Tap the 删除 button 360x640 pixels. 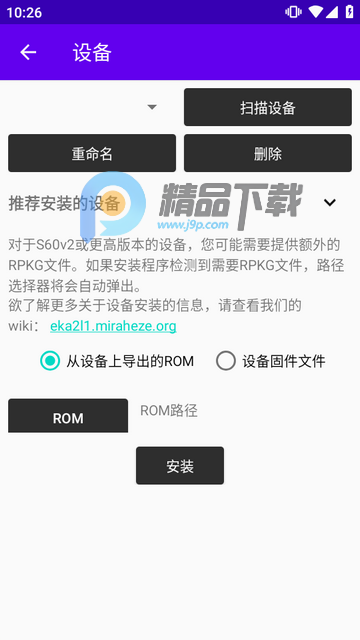[x=268, y=153]
